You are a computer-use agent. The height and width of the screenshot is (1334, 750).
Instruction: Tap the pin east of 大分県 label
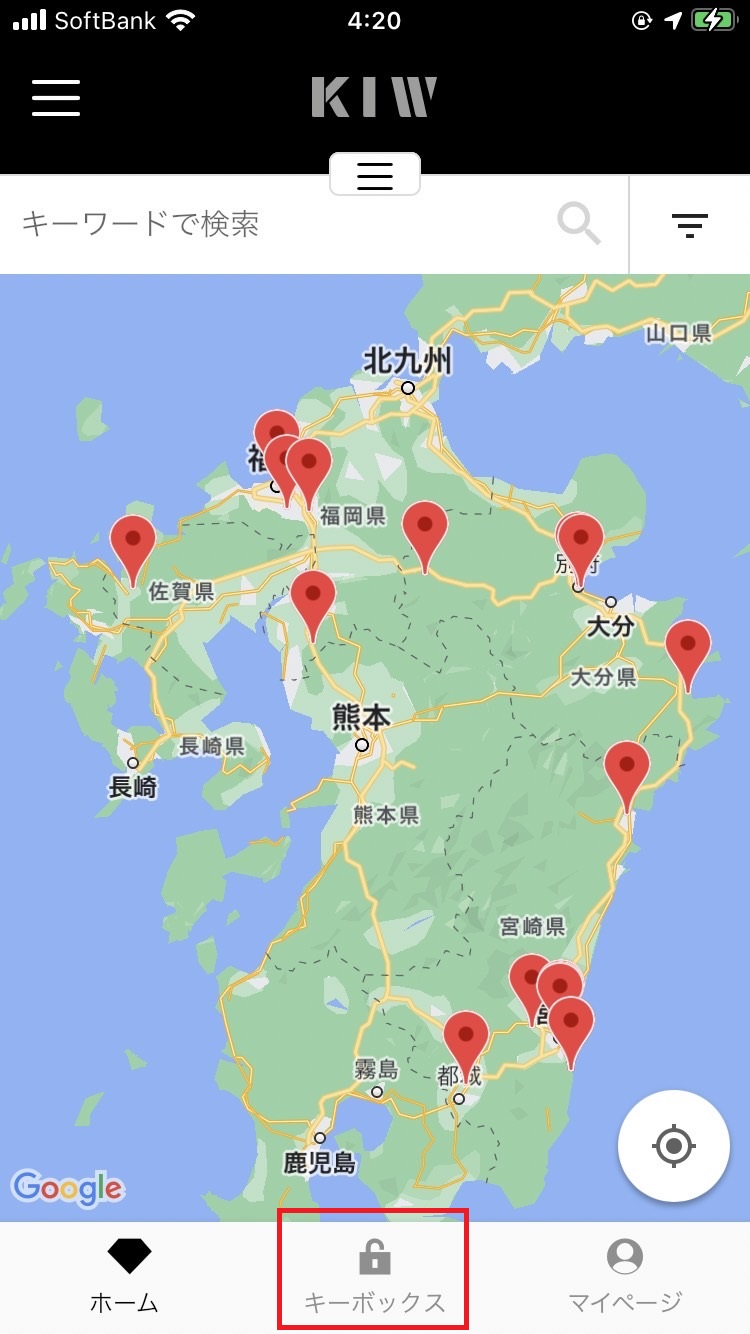688,647
